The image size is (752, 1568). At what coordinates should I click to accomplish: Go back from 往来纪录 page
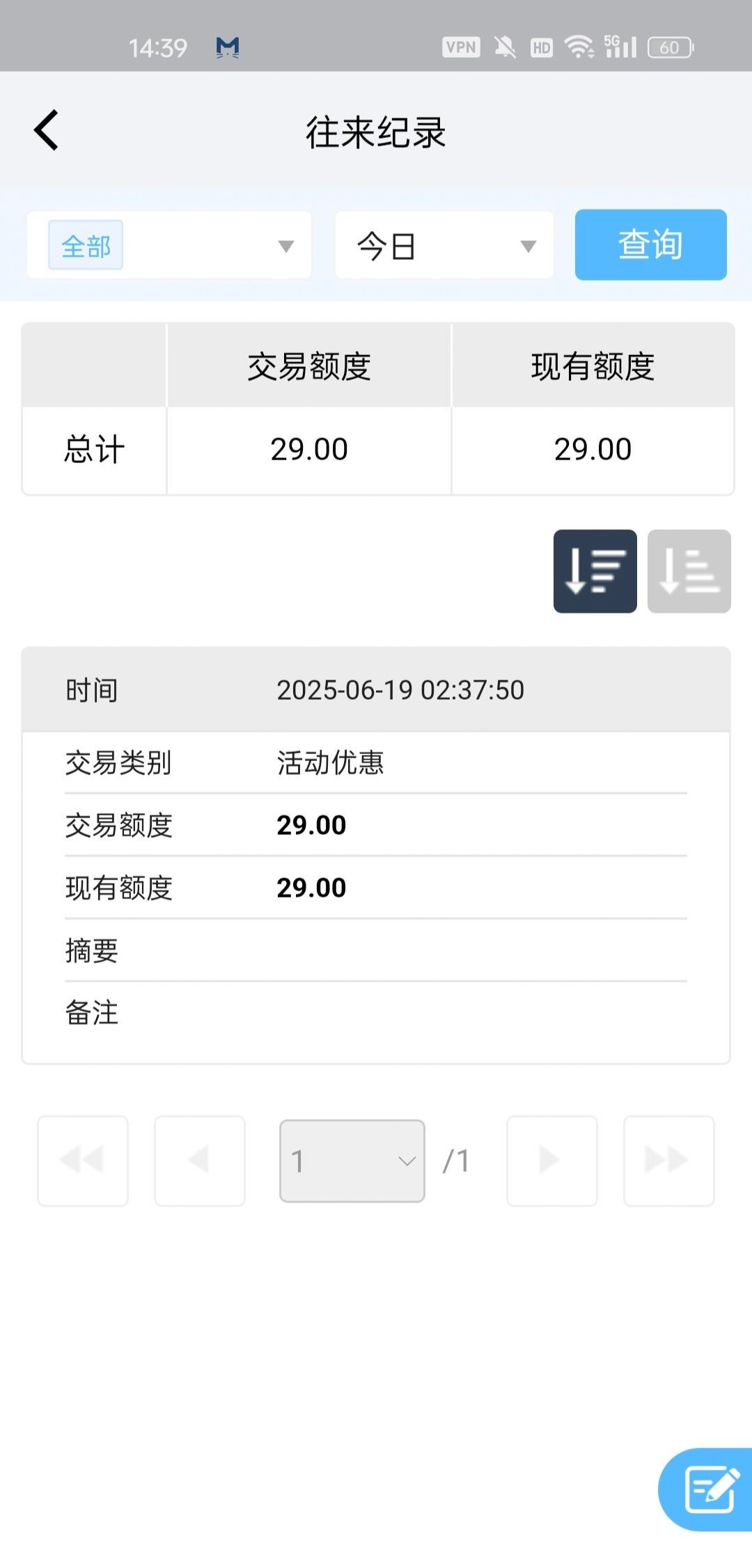(x=46, y=131)
